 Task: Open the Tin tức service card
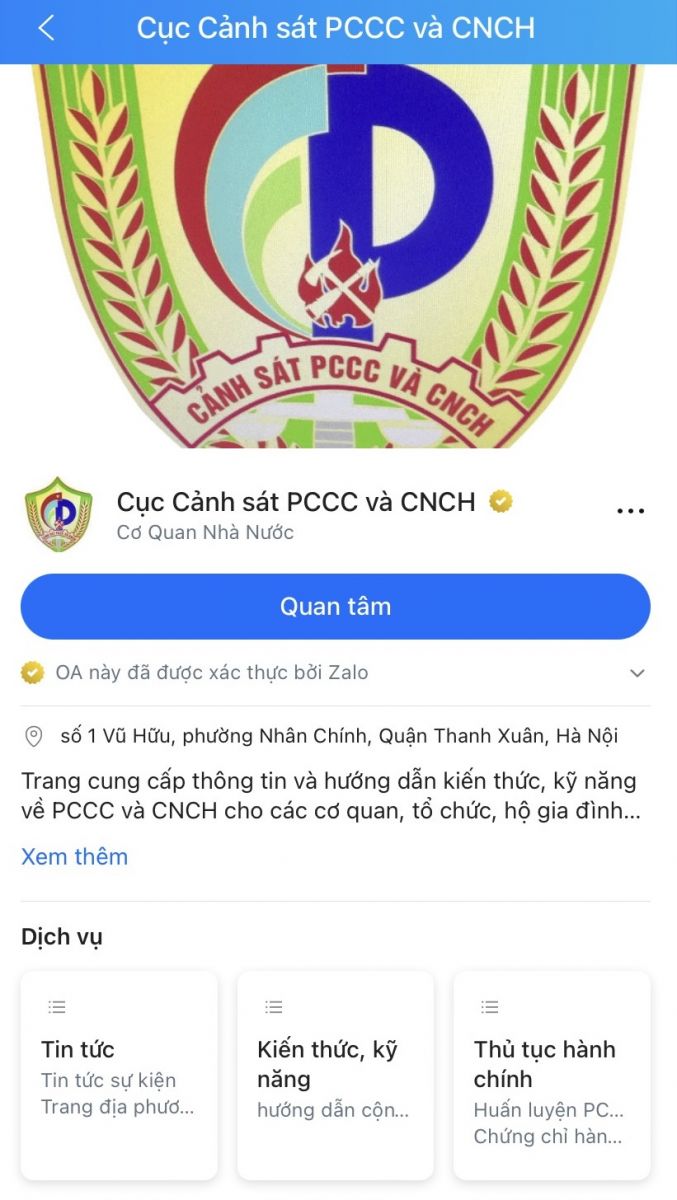pos(119,1075)
